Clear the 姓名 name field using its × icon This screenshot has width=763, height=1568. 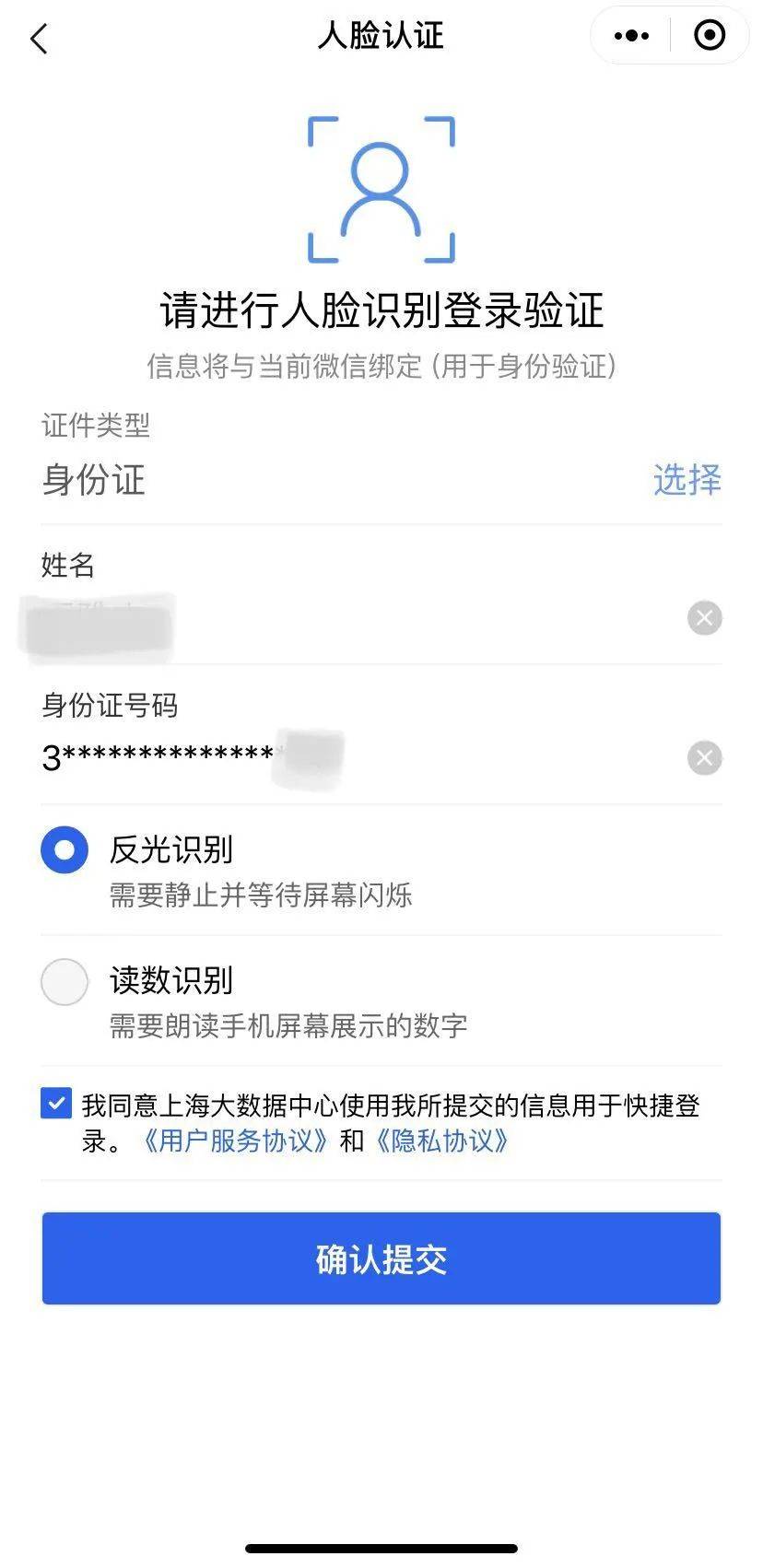tap(704, 618)
